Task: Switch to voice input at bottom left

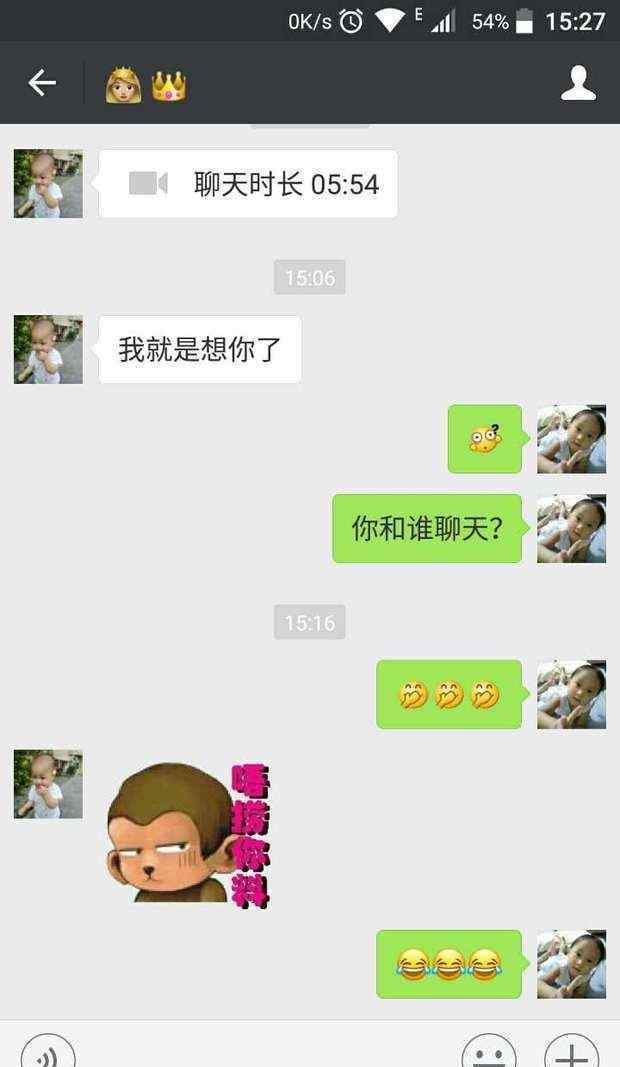Action: tap(48, 1050)
